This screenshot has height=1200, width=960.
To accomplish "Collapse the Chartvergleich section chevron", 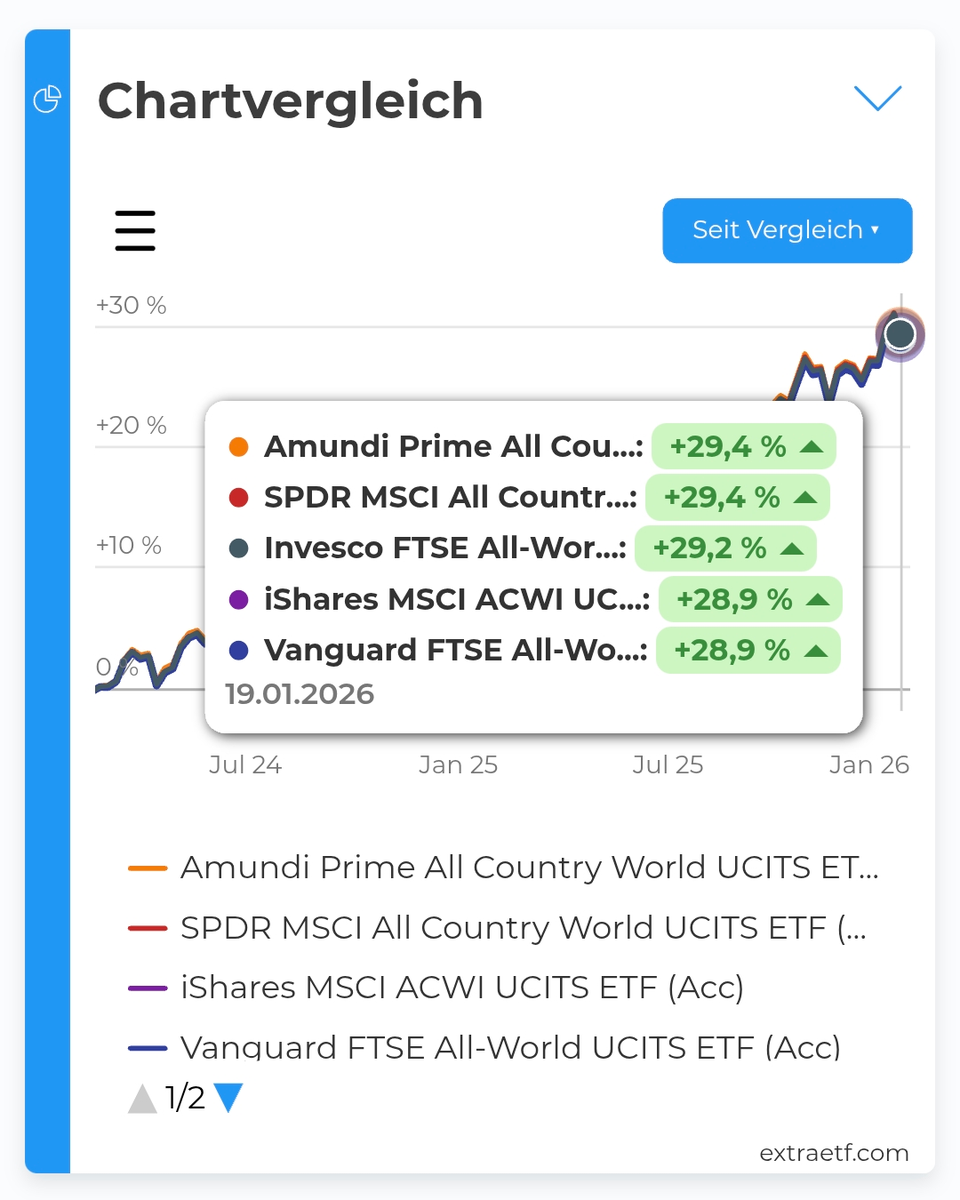I will (x=877, y=98).
